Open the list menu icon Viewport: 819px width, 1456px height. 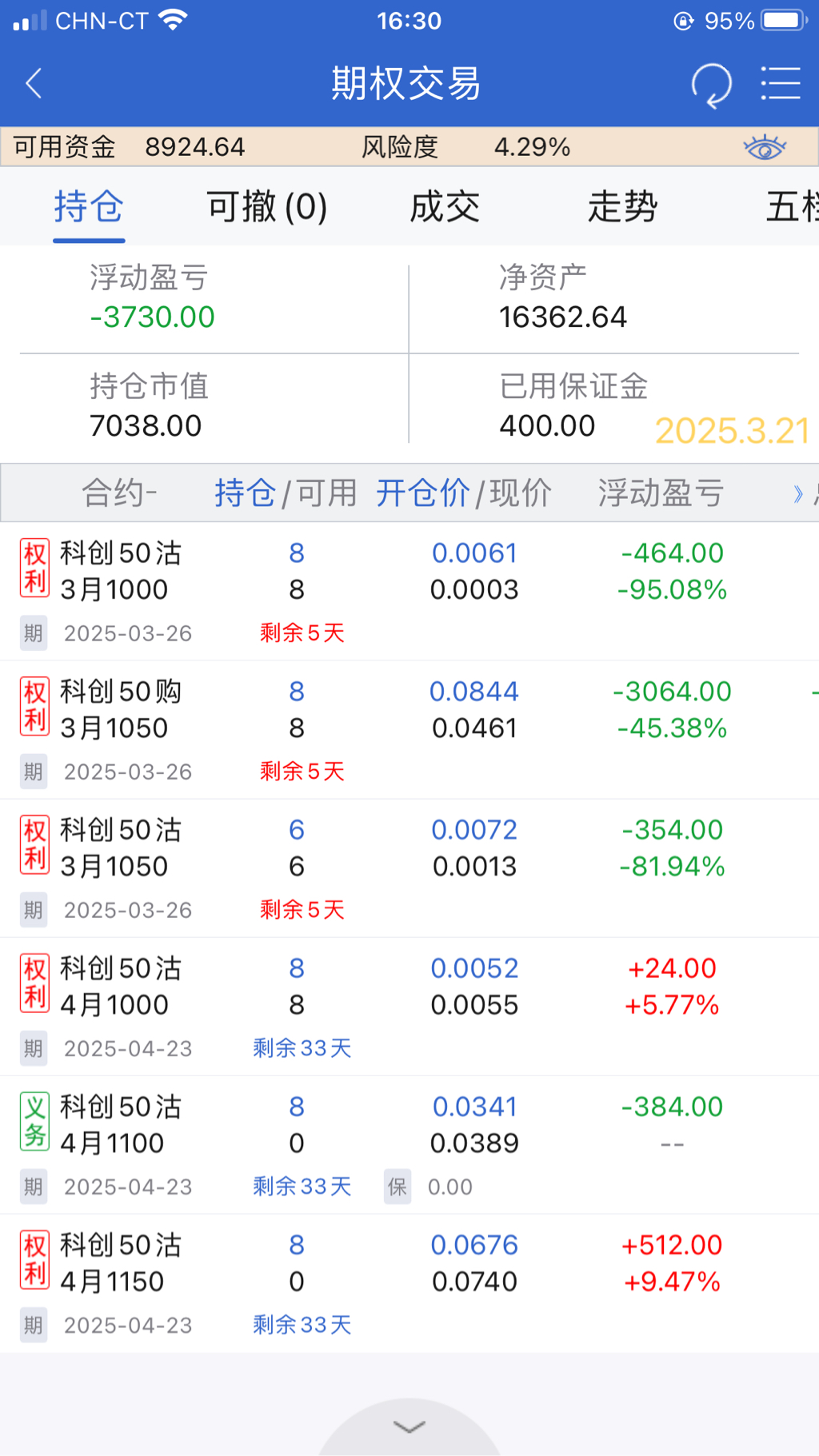(x=780, y=84)
